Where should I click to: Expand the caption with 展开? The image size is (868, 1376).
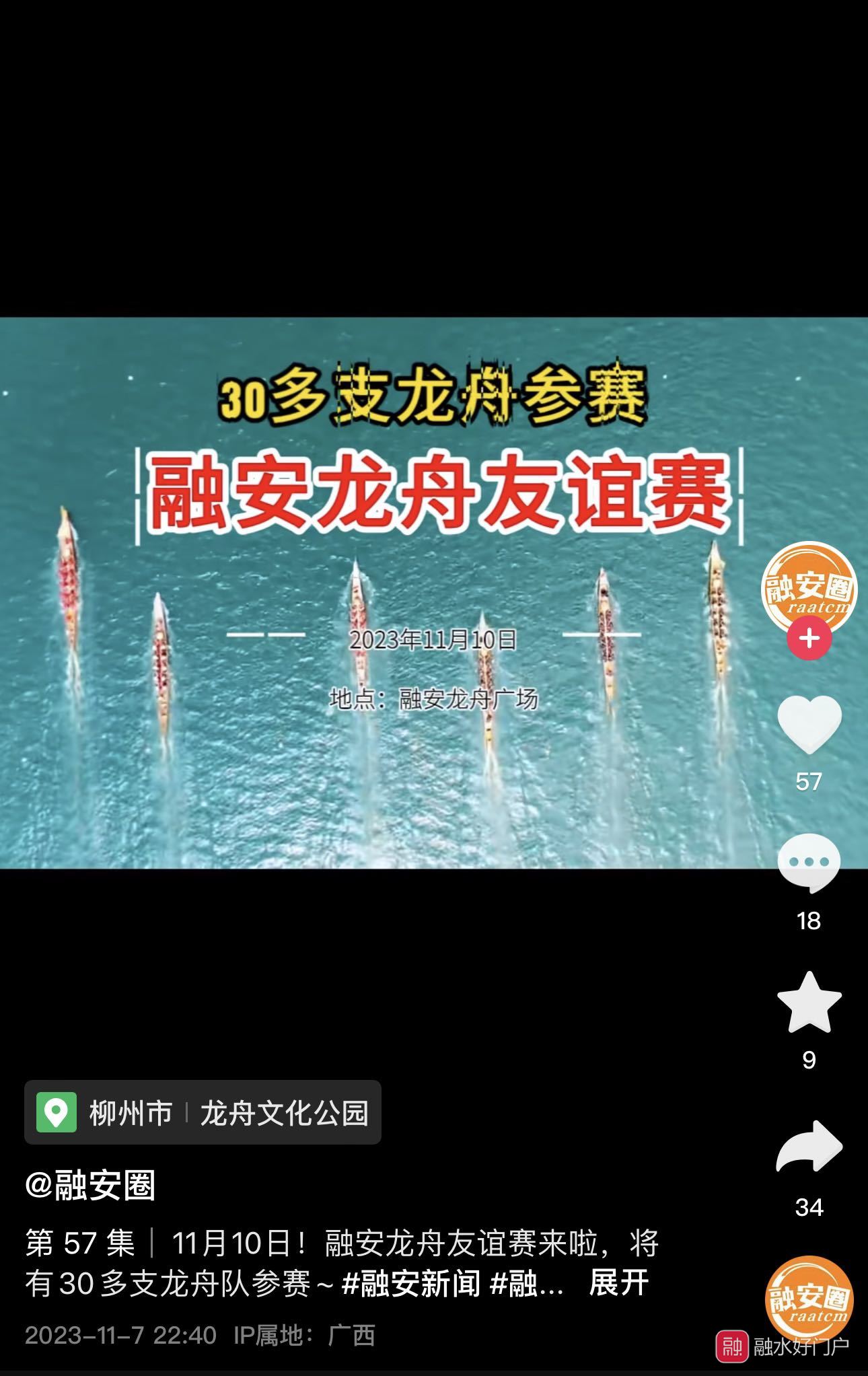618,1282
